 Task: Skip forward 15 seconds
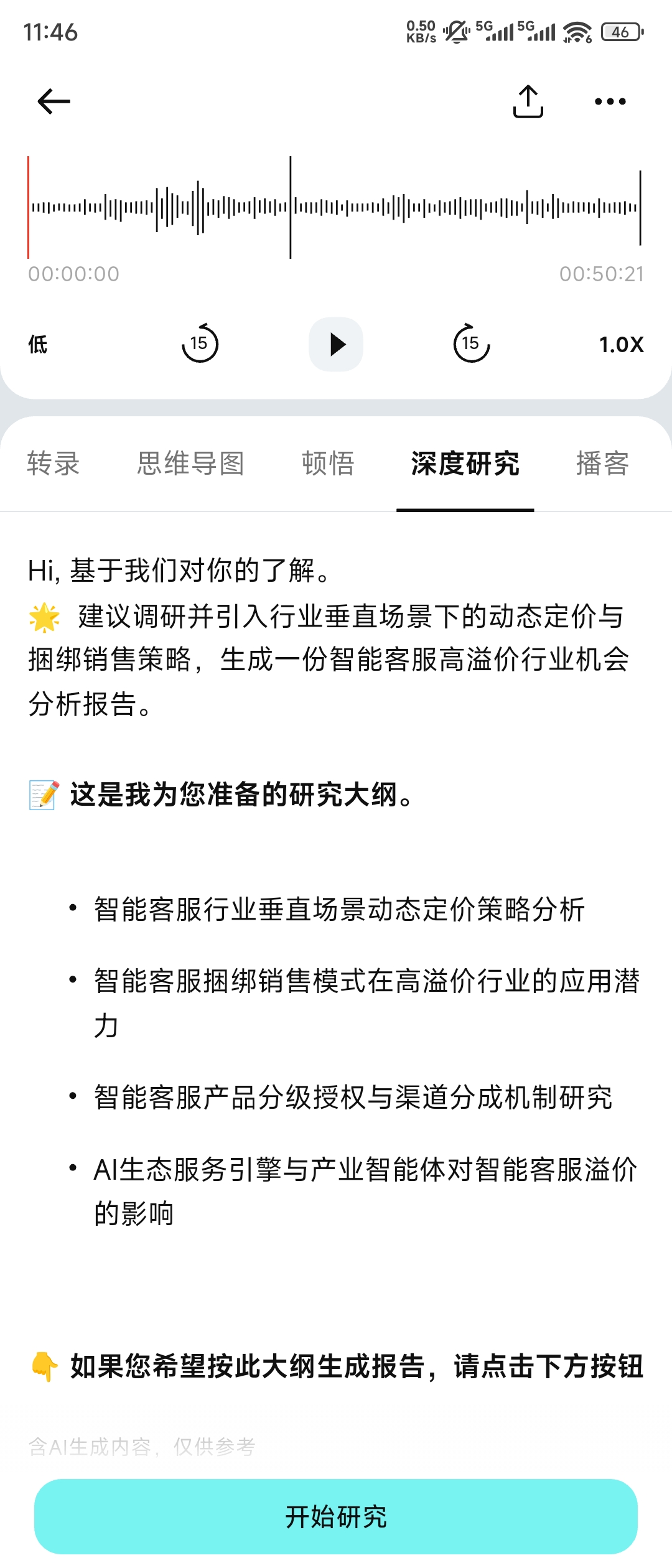pos(471,343)
